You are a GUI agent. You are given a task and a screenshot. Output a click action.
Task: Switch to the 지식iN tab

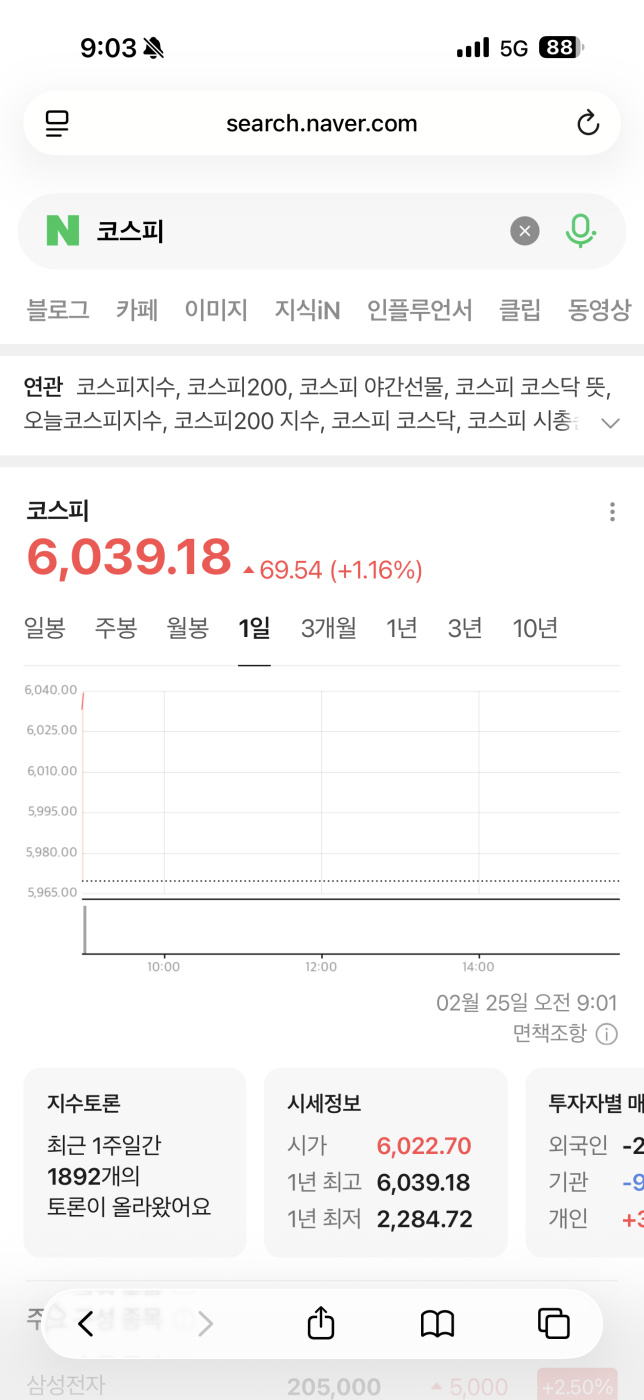click(307, 310)
